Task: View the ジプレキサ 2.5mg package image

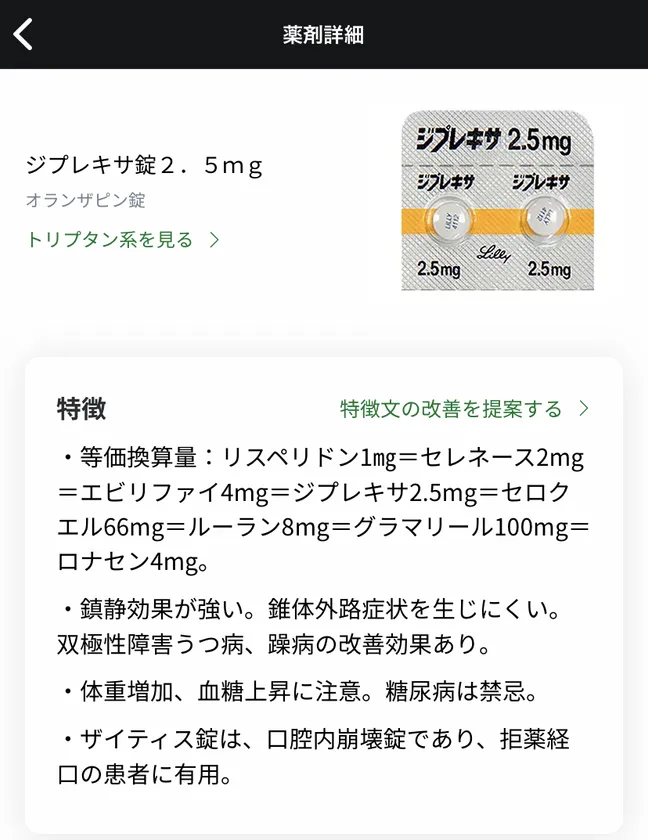Action: 498,203
